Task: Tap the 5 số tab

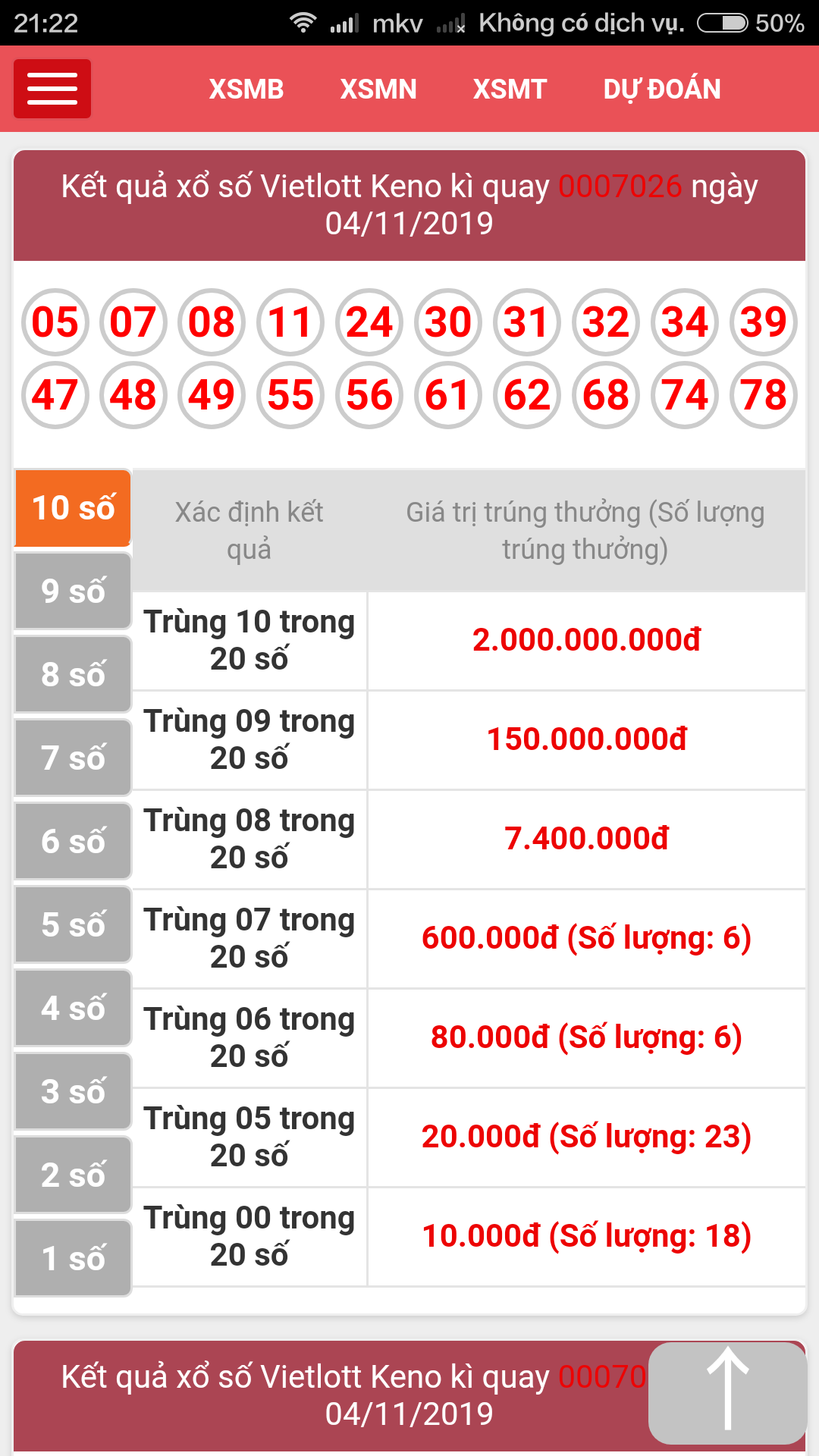Action: (x=73, y=925)
